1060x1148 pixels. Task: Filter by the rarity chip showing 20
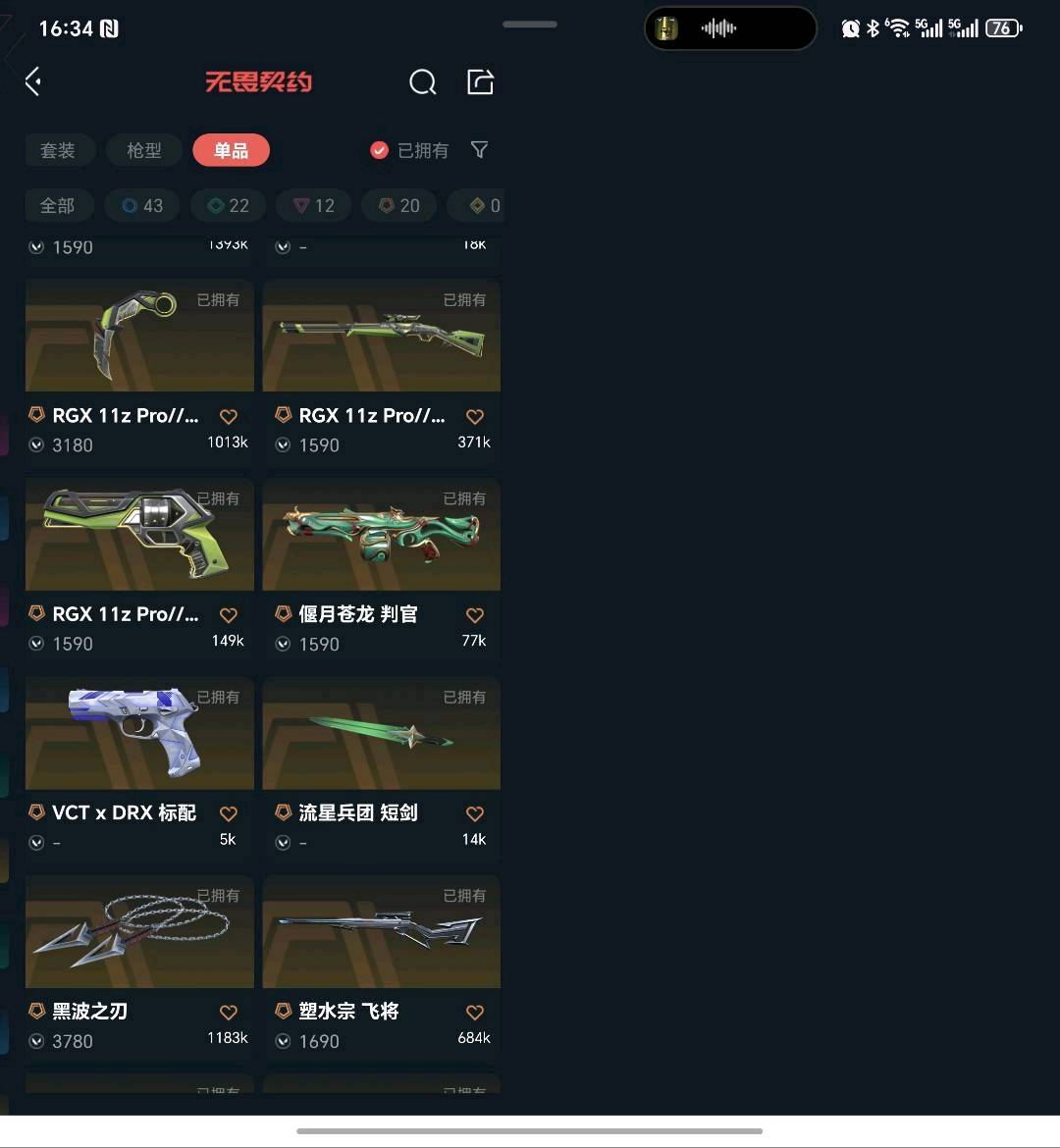[x=398, y=205]
